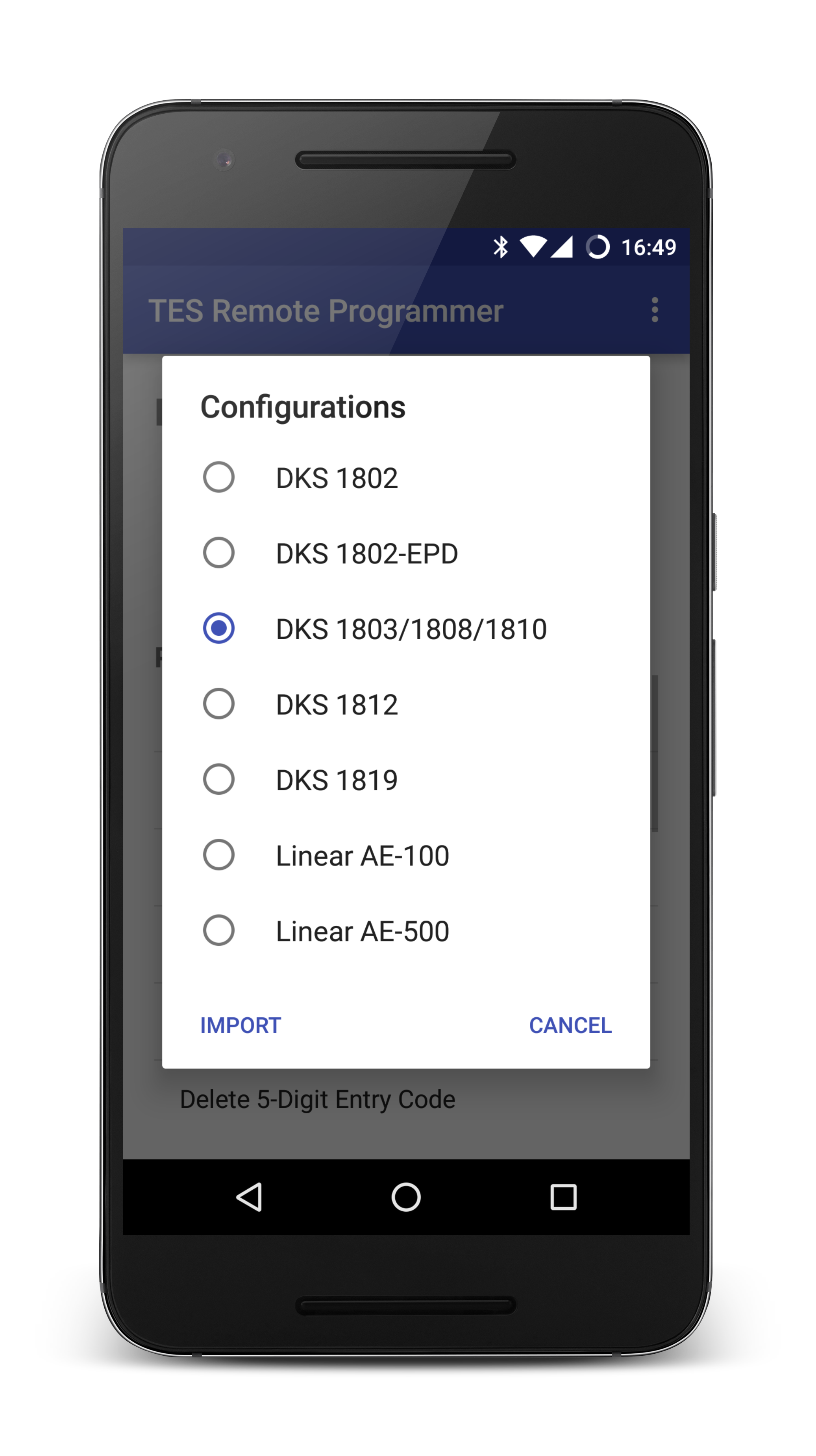Pick the DKS 1812 configuration

click(405, 704)
